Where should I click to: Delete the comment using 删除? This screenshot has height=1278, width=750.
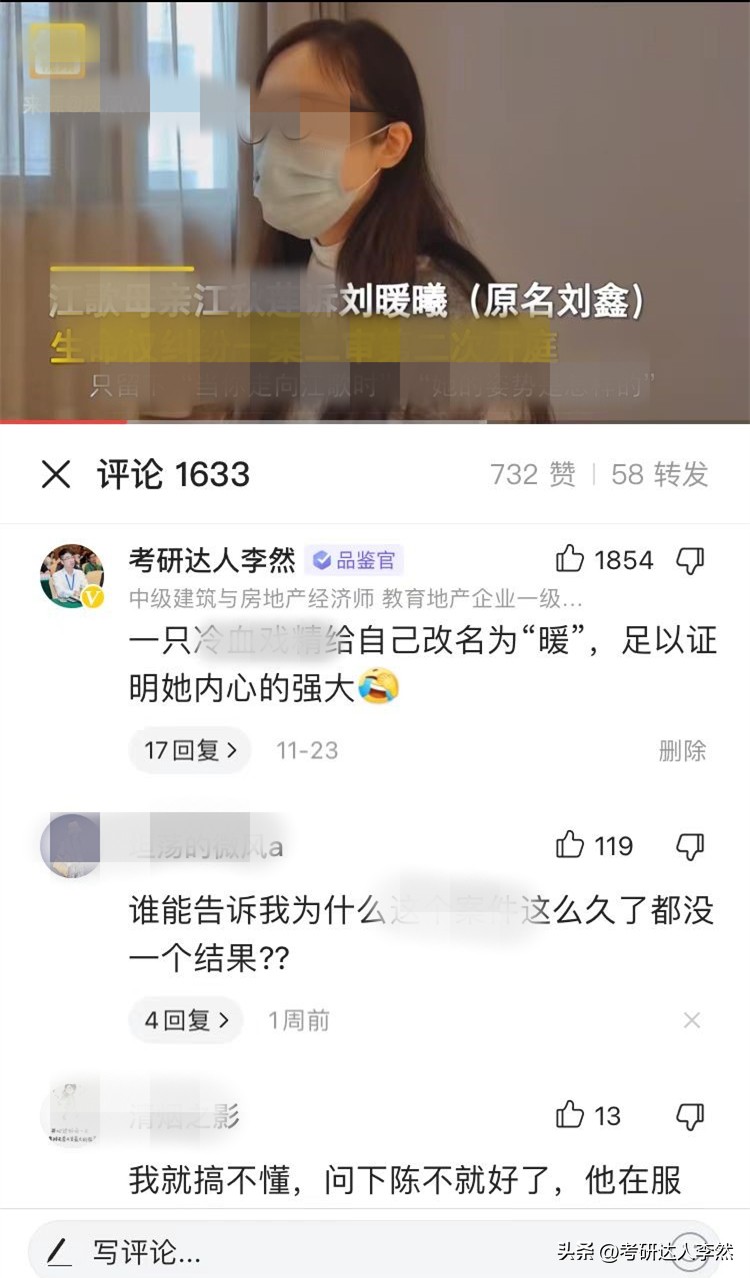[x=681, y=751]
